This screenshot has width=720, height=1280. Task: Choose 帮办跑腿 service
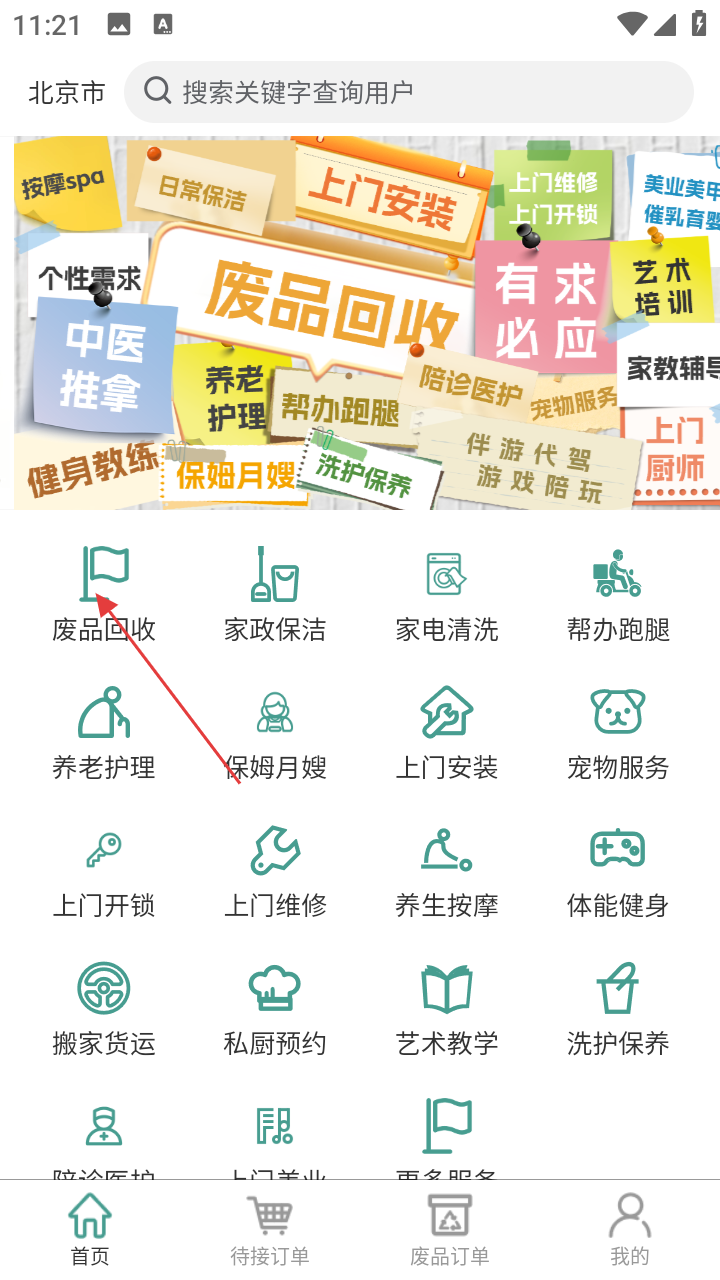(x=618, y=593)
